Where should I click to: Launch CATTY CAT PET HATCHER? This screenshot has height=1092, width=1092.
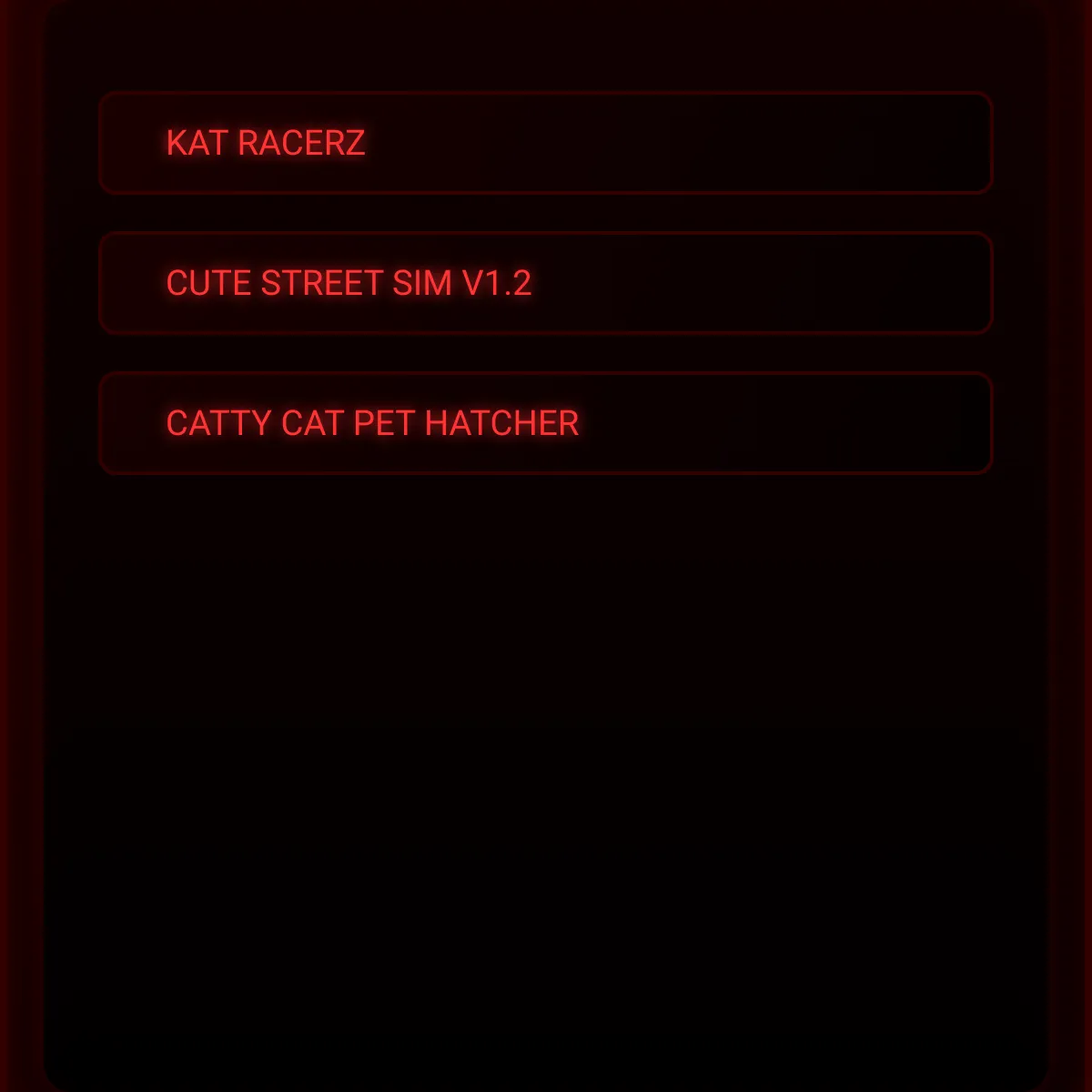pos(545,423)
